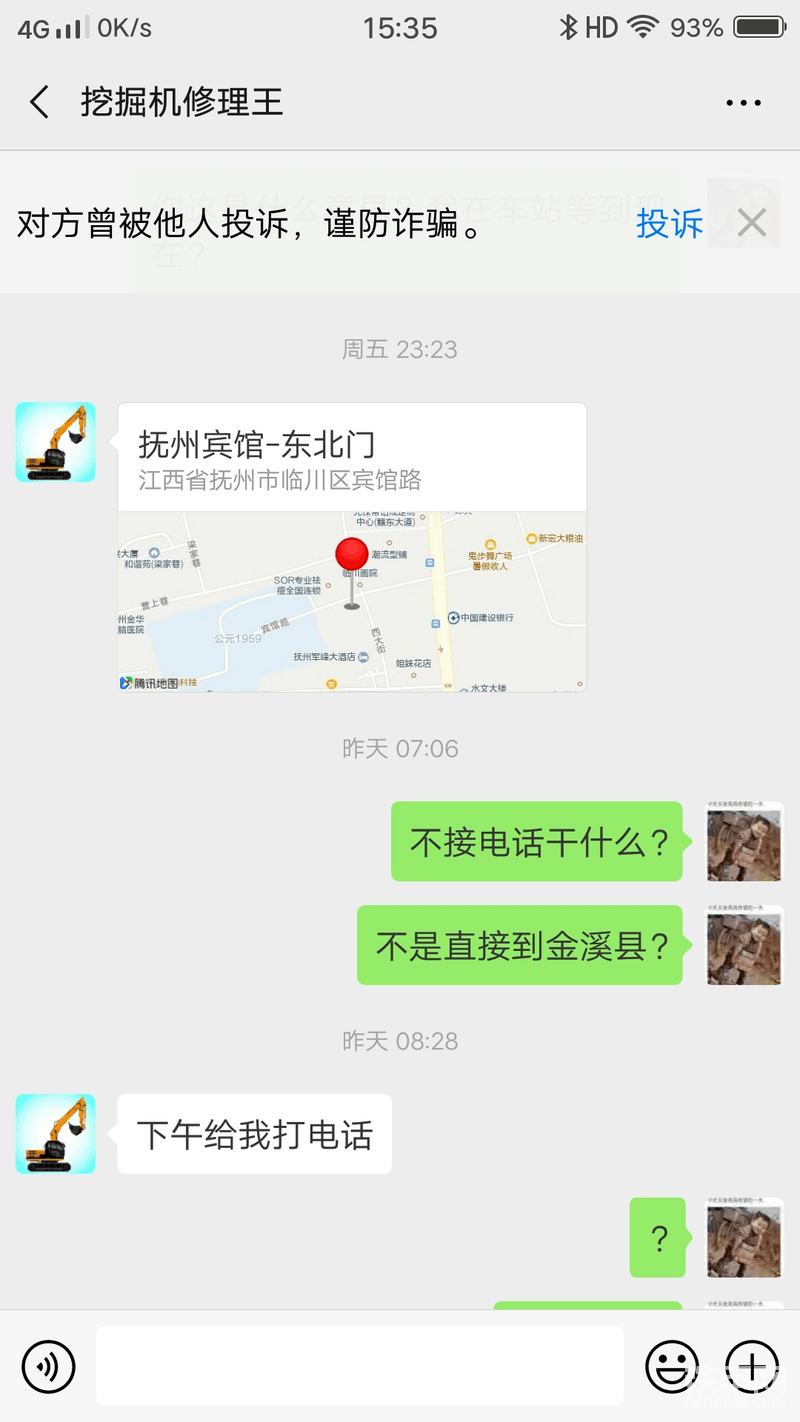Open the plus attachment menu
The width and height of the screenshot is (800, 1422).
click(751, 1366)
